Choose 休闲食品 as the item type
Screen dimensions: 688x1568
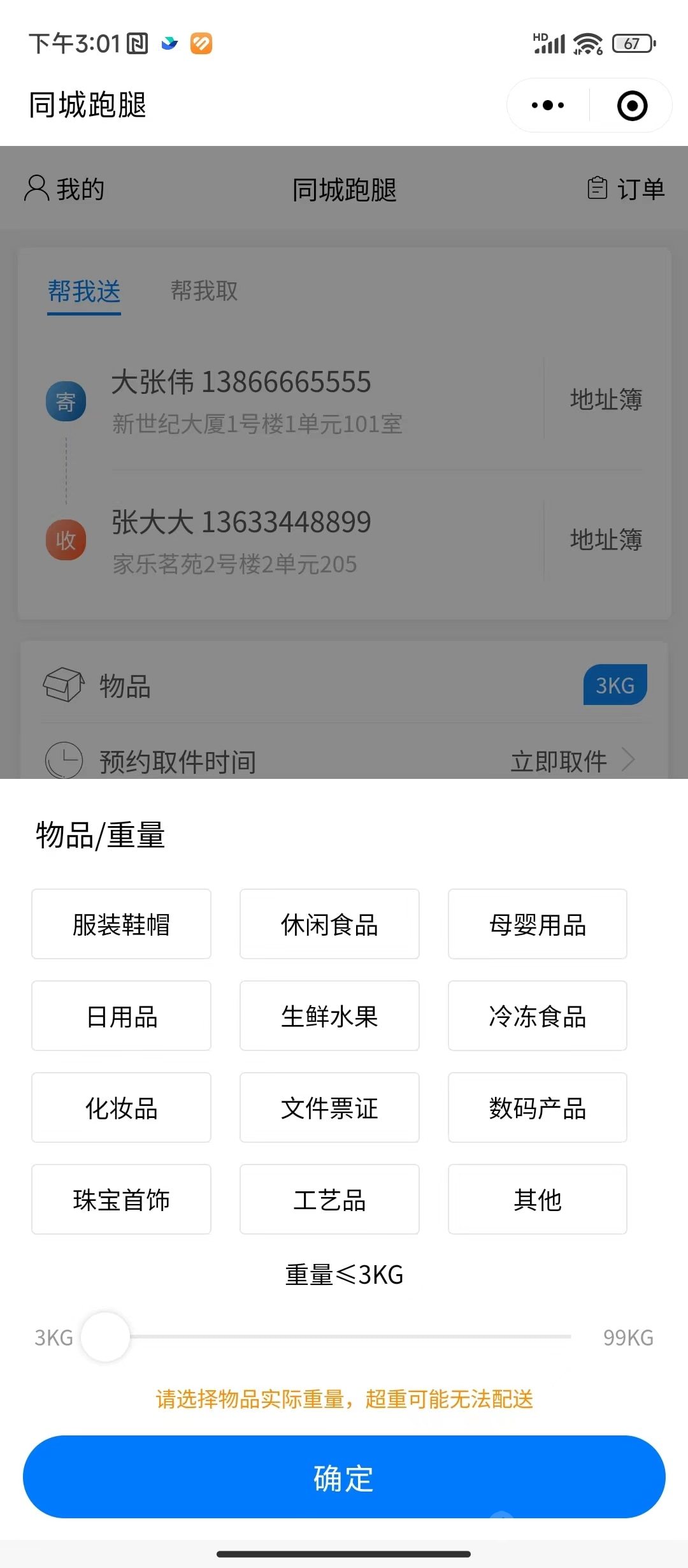coord(329,924)
